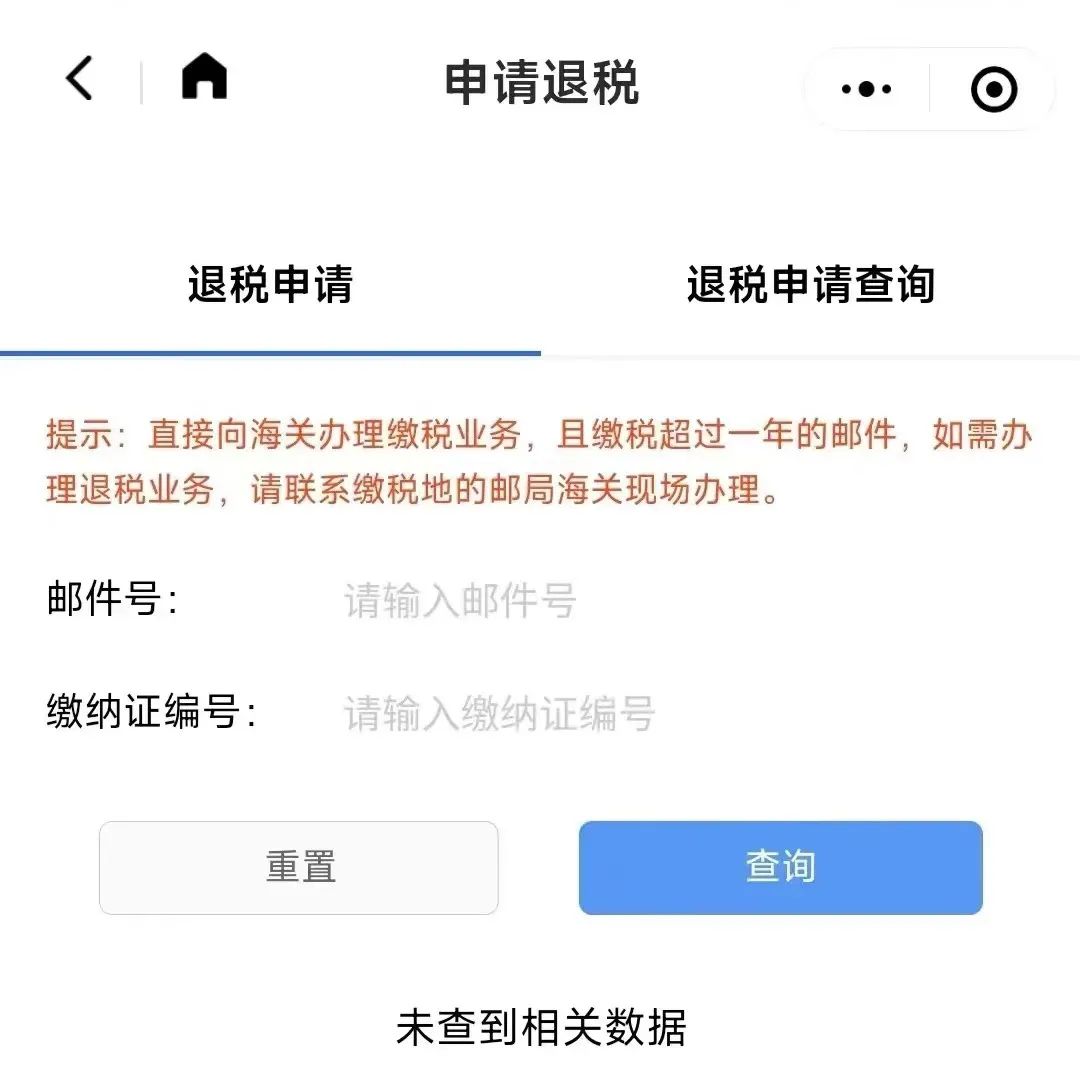The height and width of the screenshot is (1076, 1080).
Task: Open the three-dot more menu
Action: click(x=866, y=89)
